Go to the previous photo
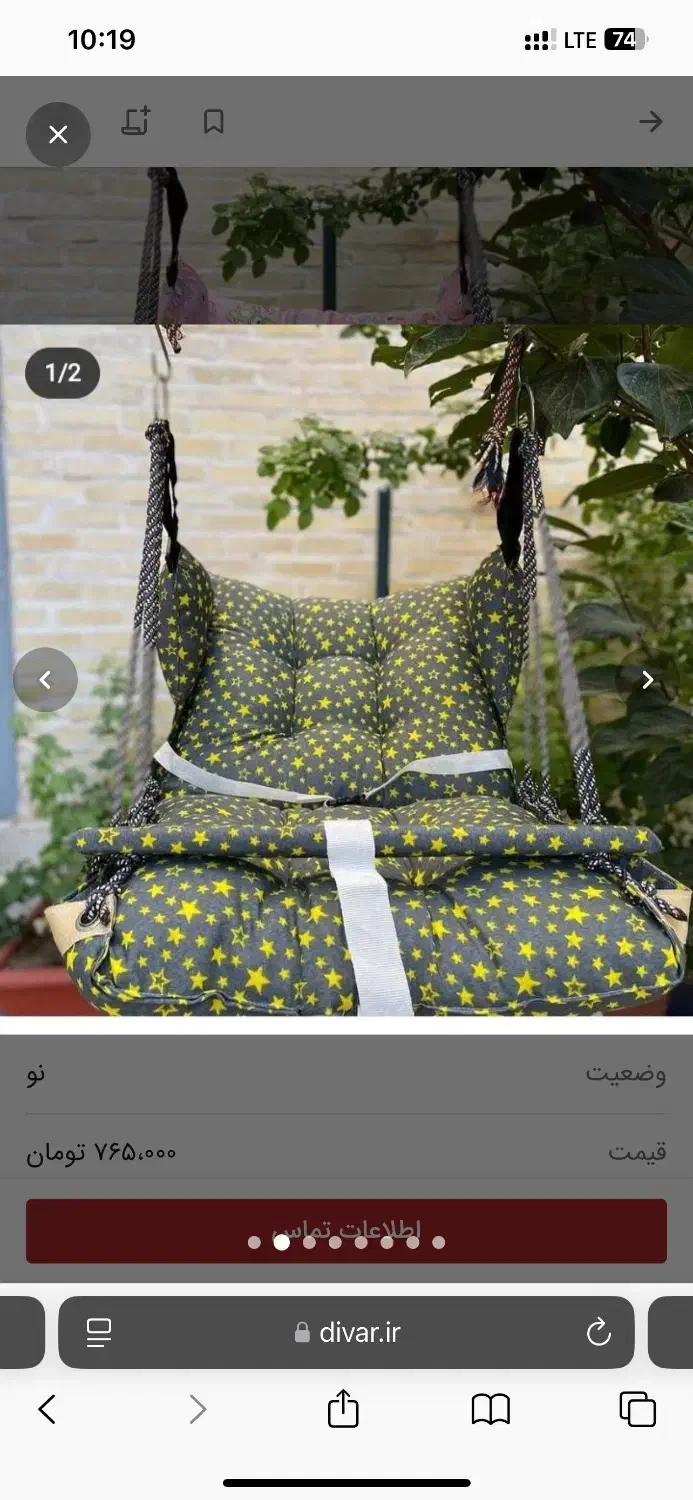693x1500 pixels. click(x=45, y=680)
